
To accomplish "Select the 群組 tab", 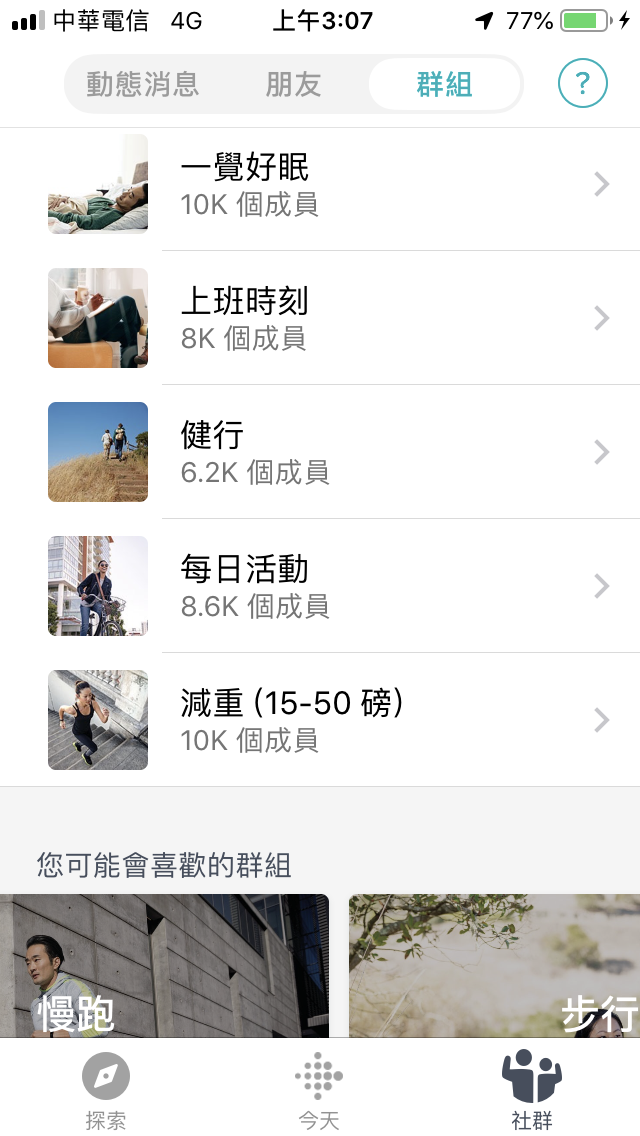I will [x=444, y=84].
